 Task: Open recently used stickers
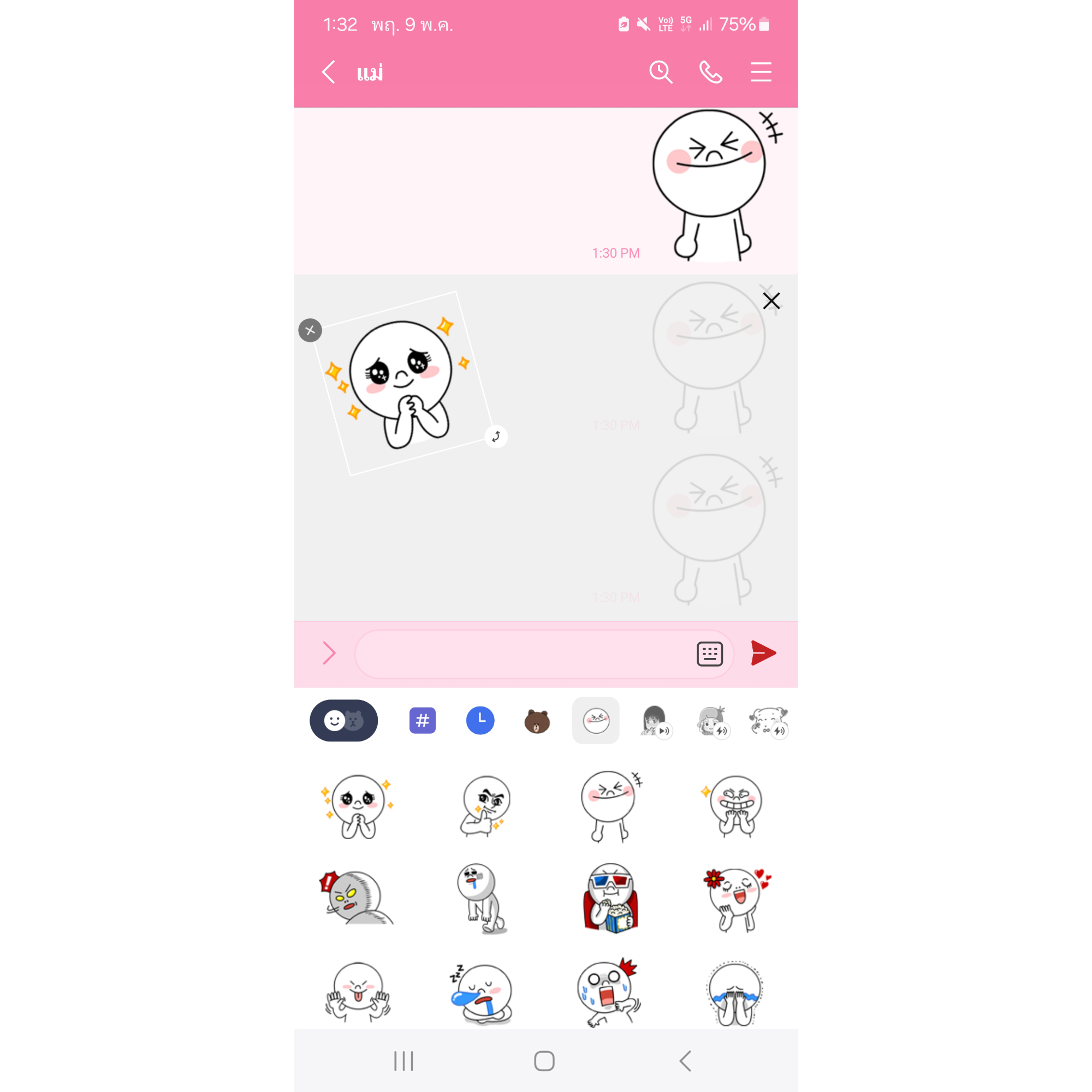(x=480, y=721)
